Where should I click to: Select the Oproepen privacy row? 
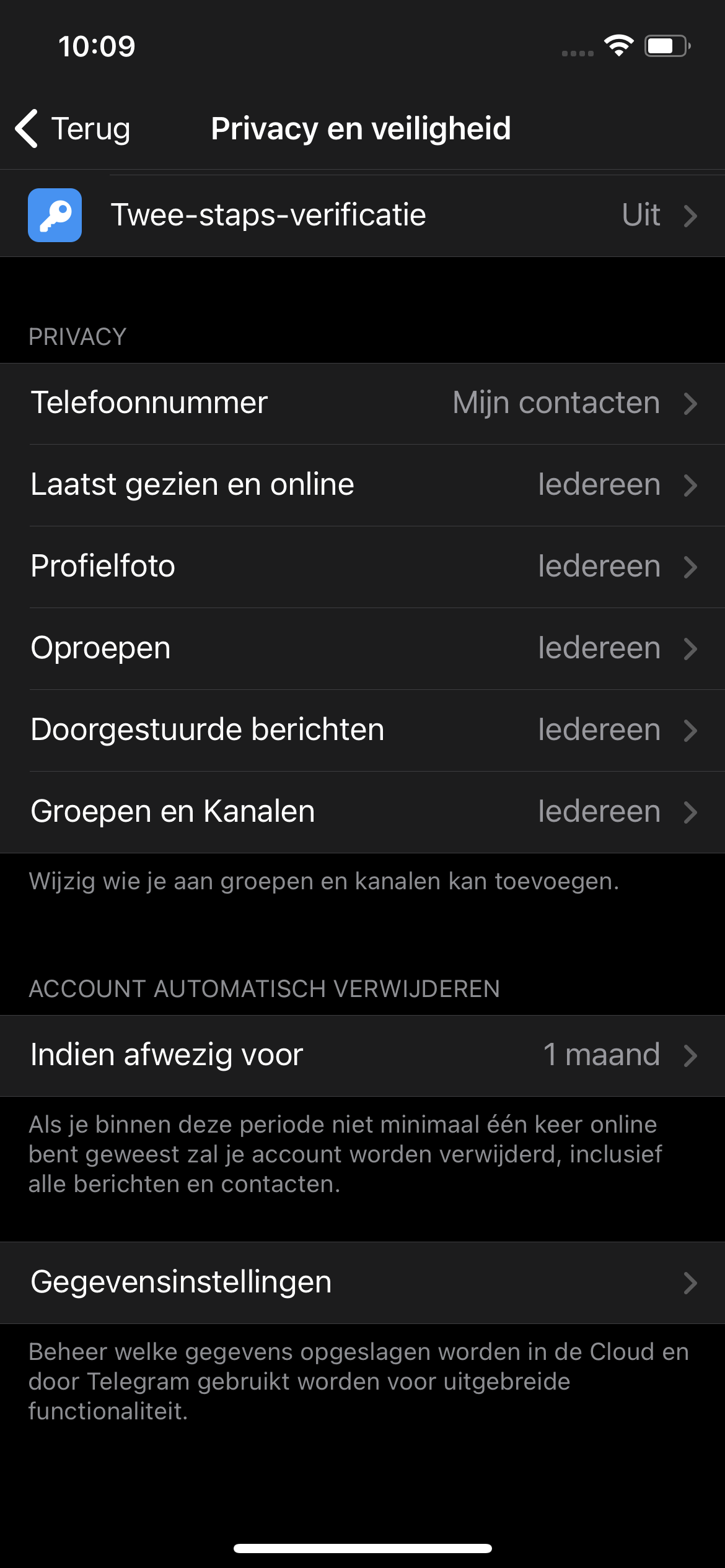[362, 648]
